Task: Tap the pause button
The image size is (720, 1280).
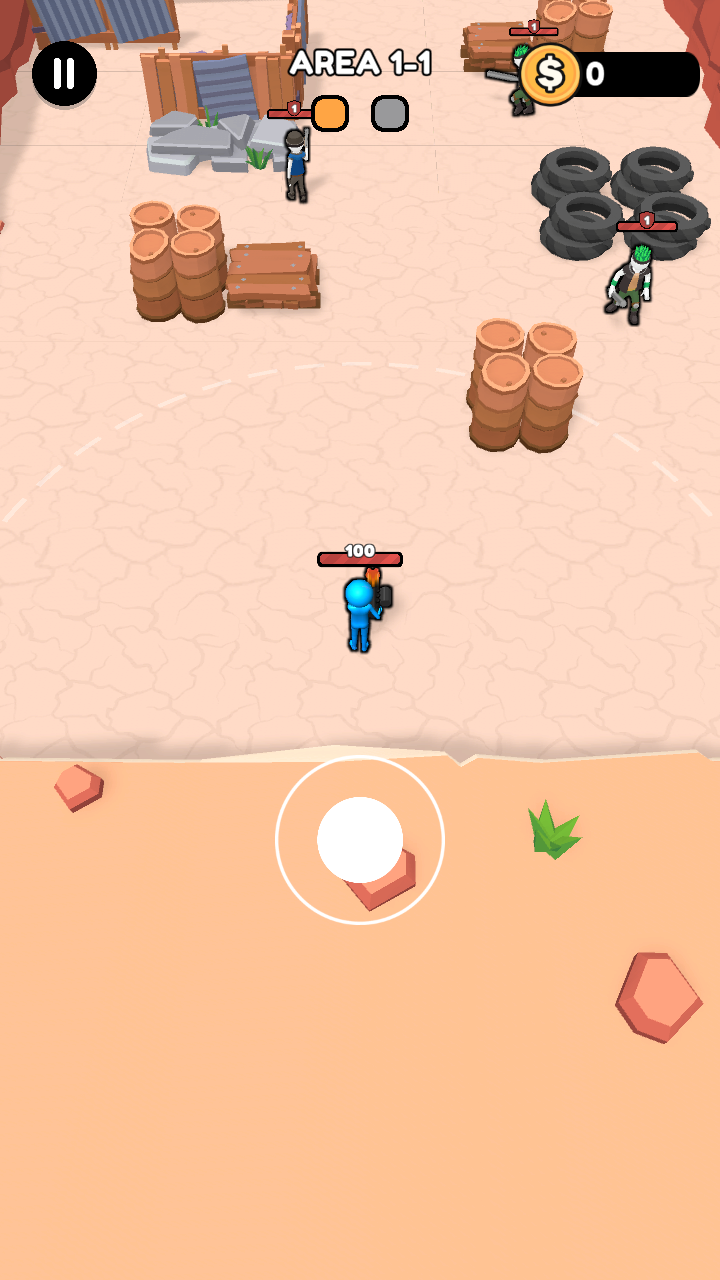Action: [x=64, y=73]
